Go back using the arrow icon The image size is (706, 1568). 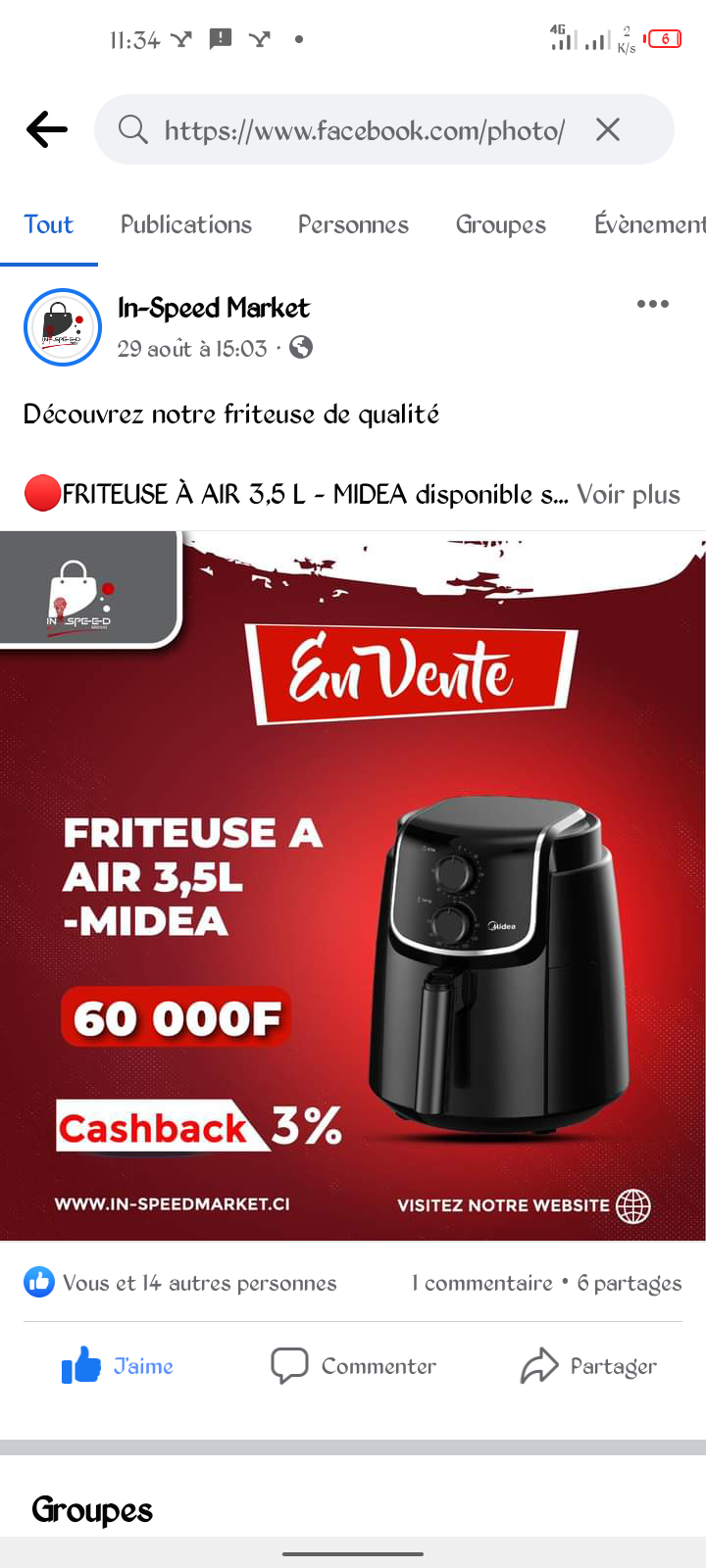tap(46, 129)
